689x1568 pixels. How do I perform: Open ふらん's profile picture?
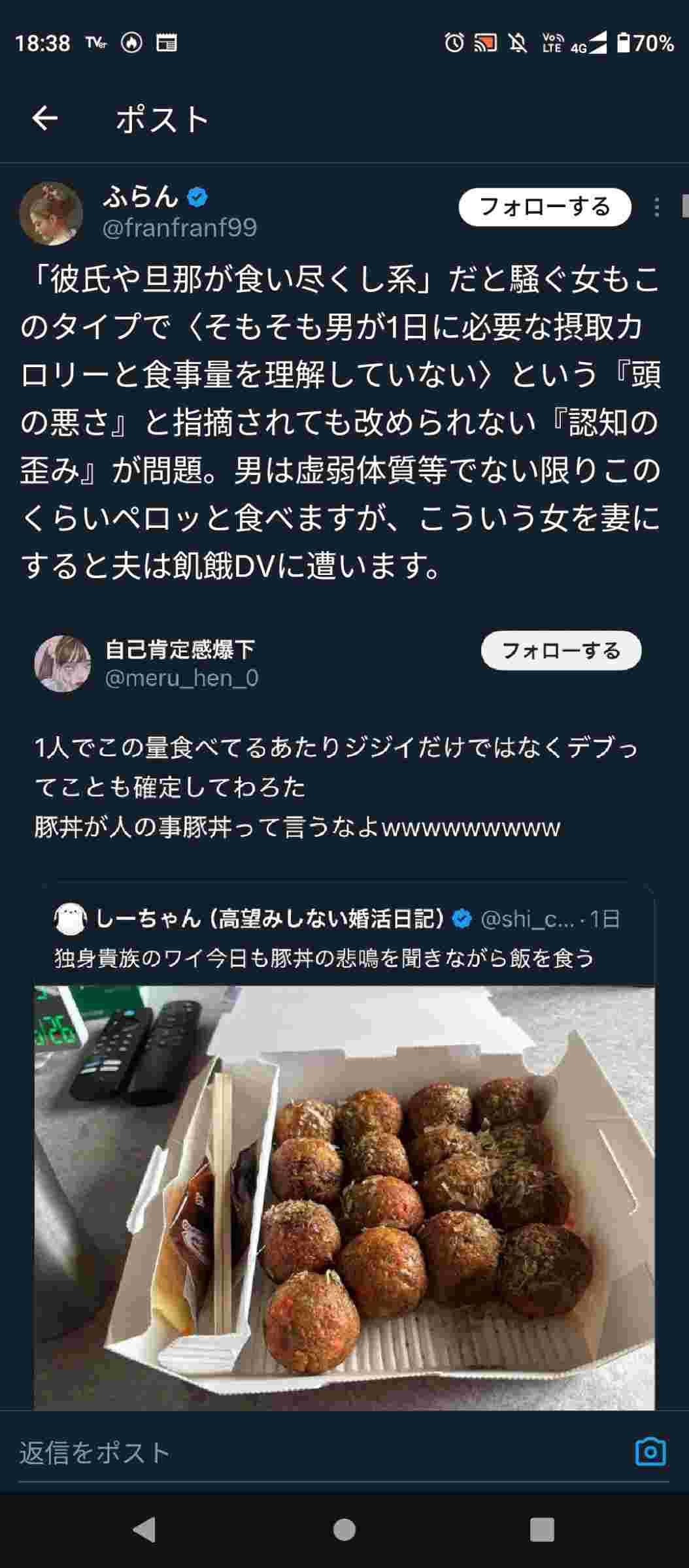pyautogui.click(x=51, y=213)
